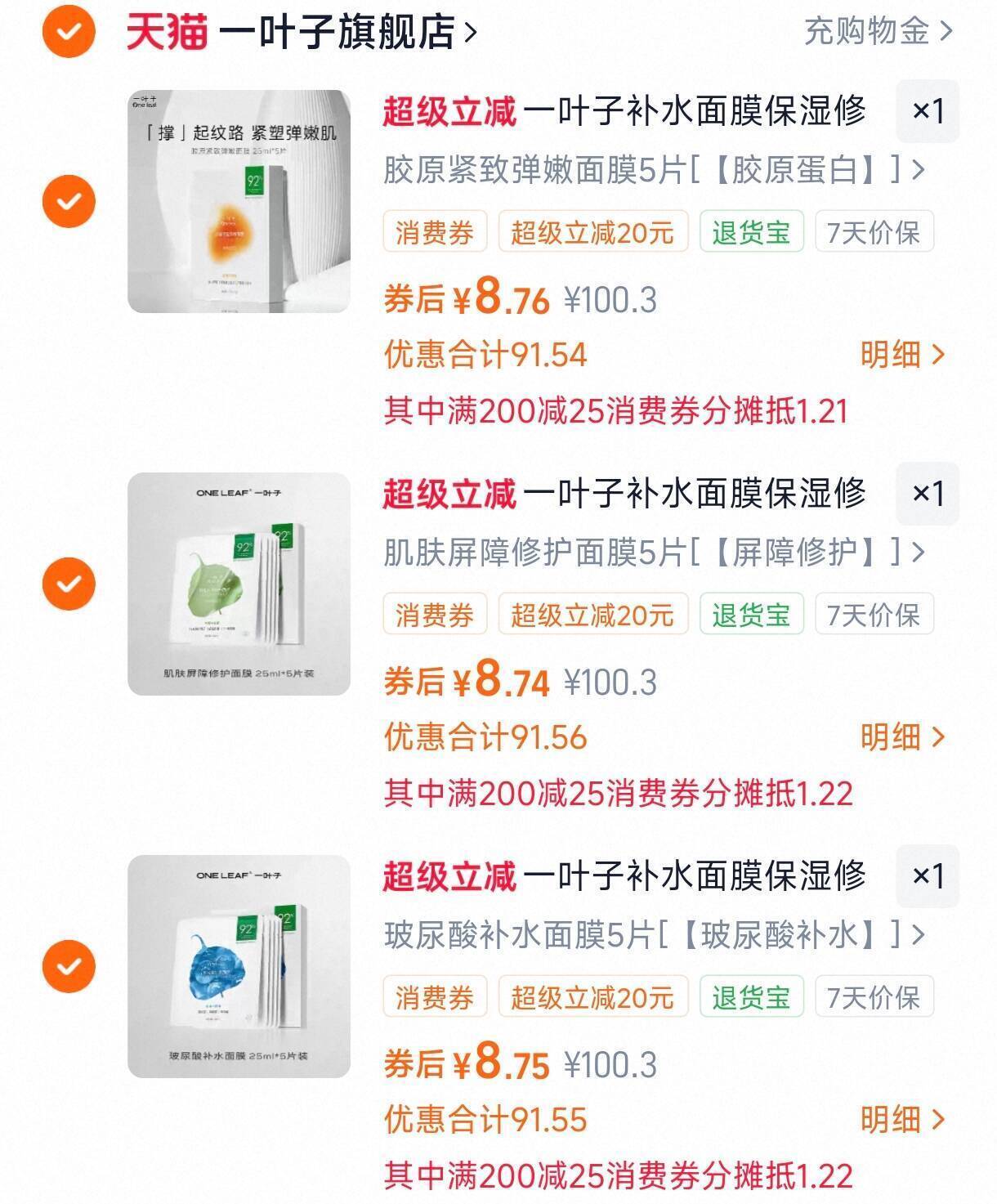Change quantity of the 肌肤屏障修护面膜 item

(927, 494)
